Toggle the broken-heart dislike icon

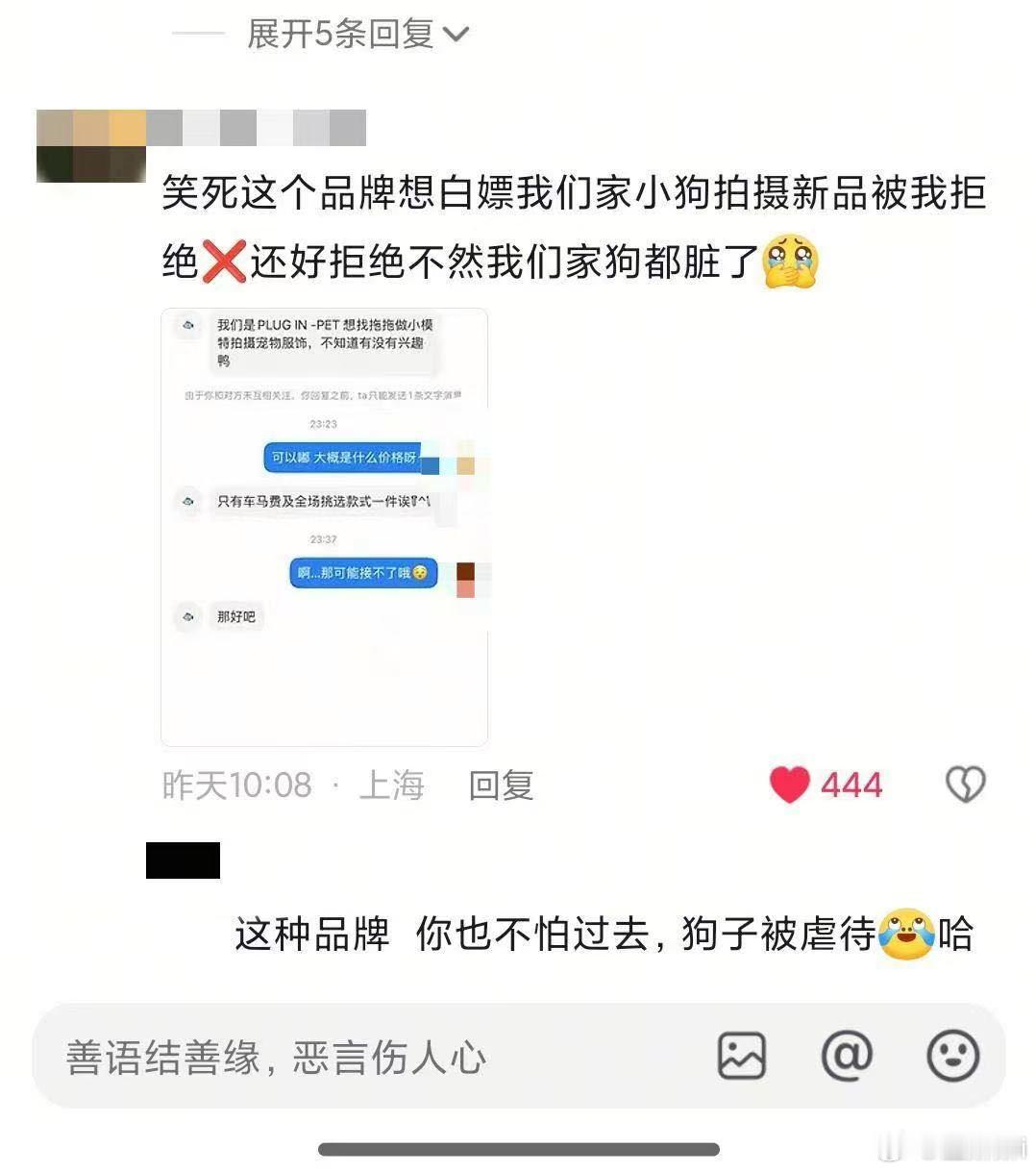click(967, 784)
